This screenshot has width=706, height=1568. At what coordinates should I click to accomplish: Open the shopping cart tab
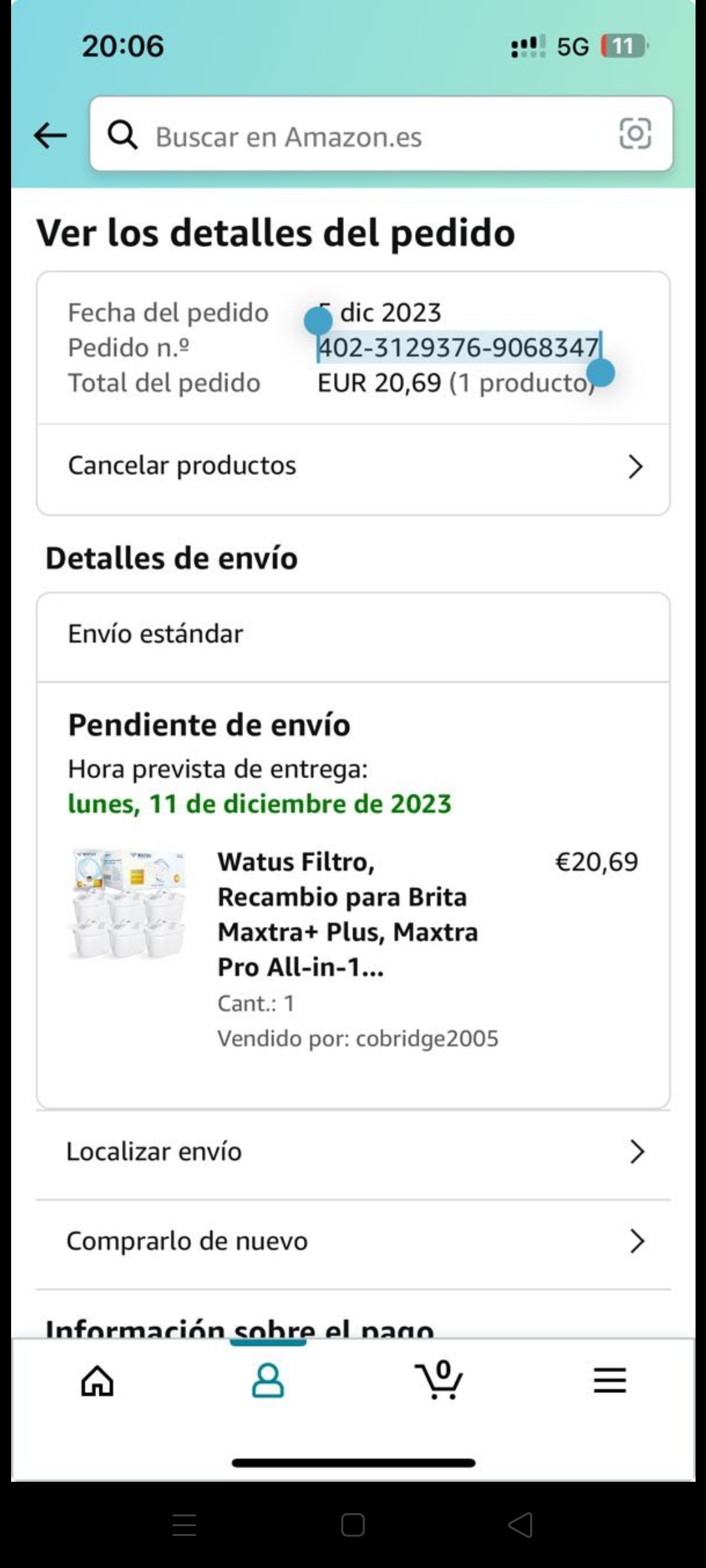pyautogui.click(x=439, y=1380)
